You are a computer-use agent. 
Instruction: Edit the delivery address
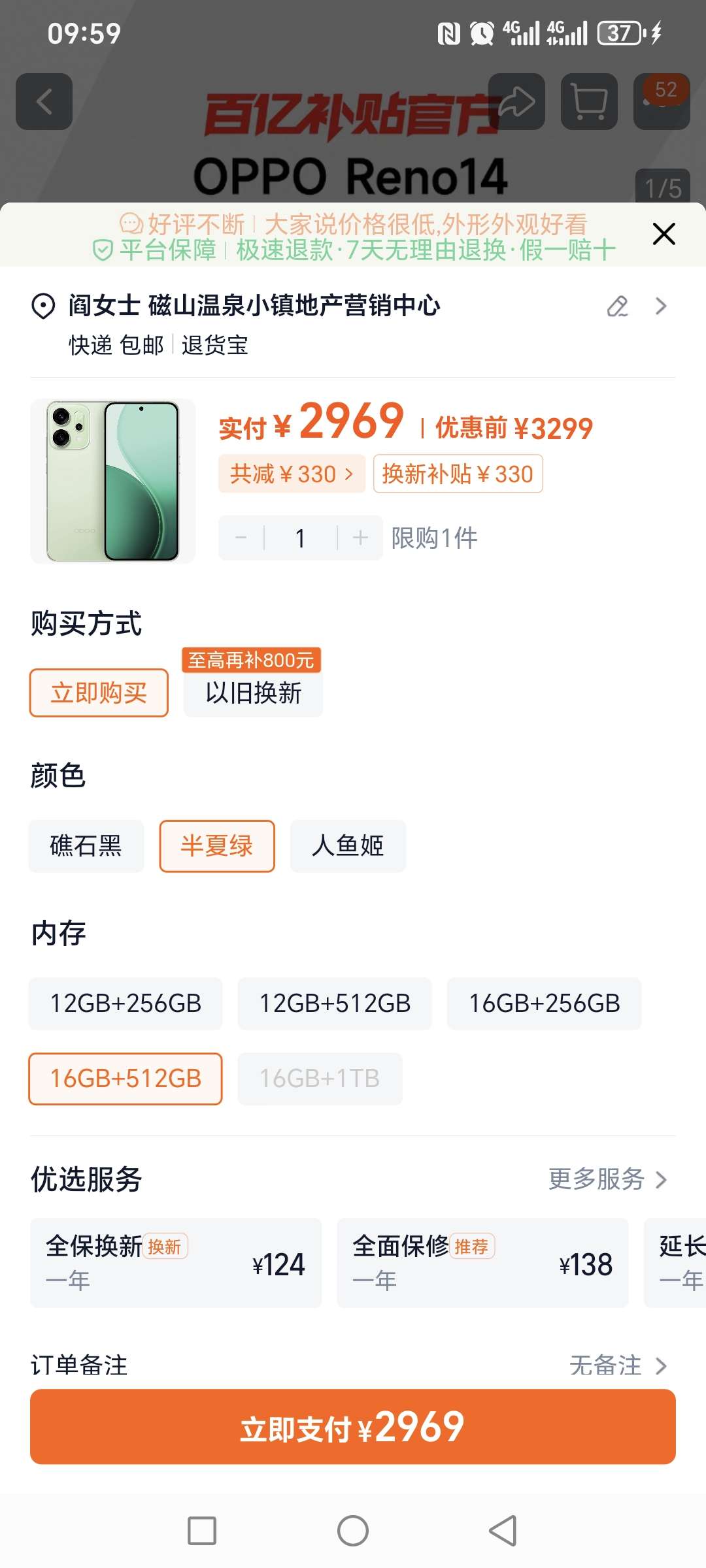tap(617, 306)
